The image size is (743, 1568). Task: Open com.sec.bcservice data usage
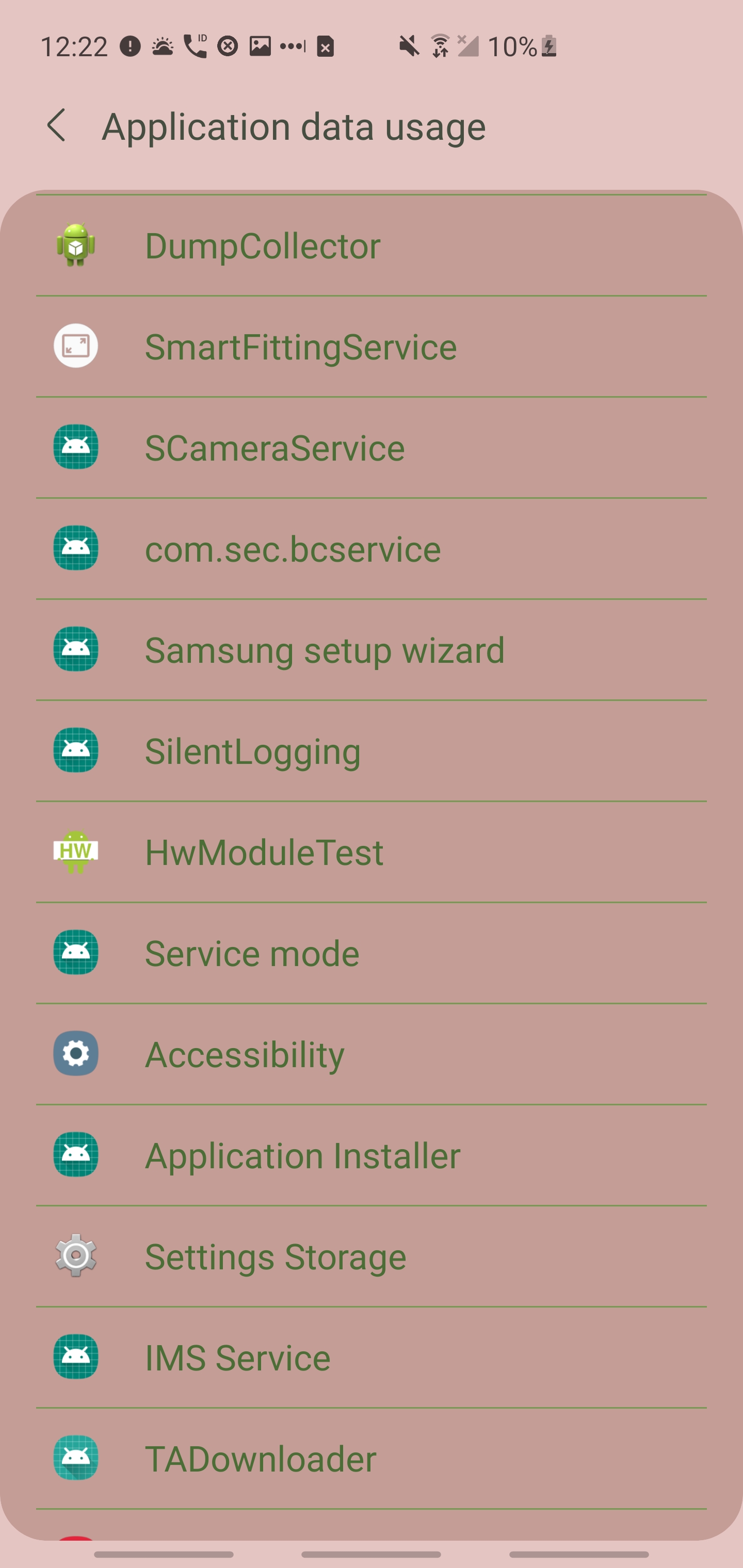pyautogui.click(x=370, y=549)
